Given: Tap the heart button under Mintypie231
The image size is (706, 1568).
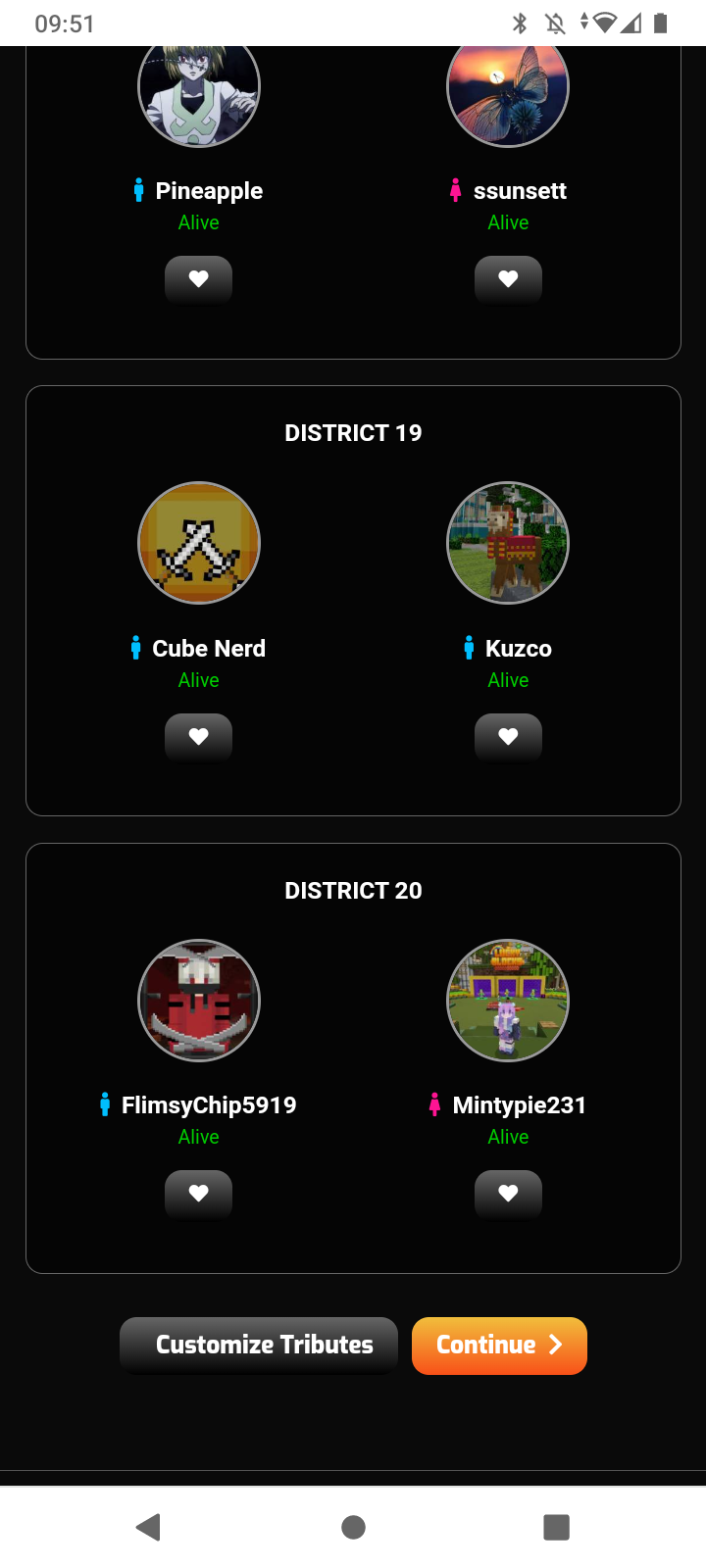Looking at the screenshot, I should [508, 1194].
